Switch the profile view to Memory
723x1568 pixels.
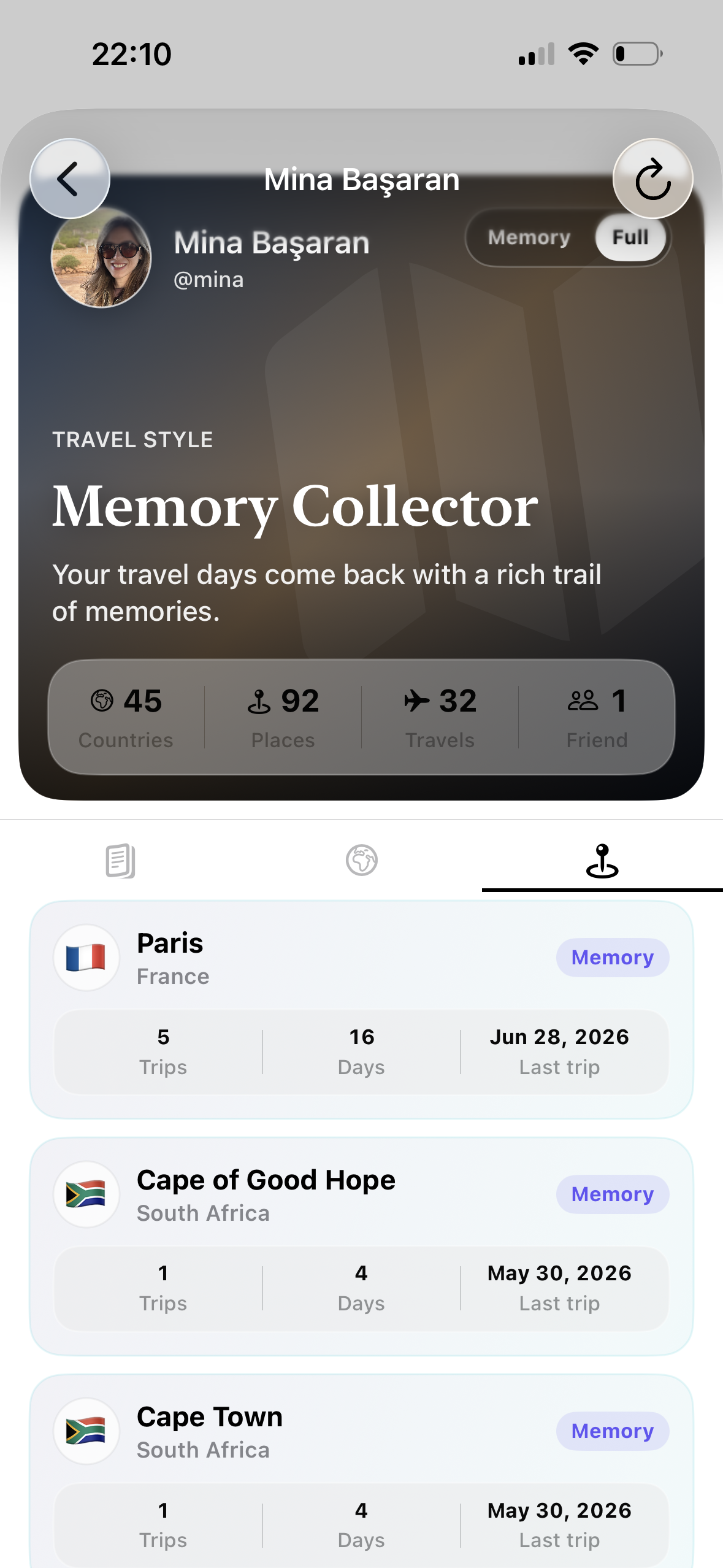[x=529, y=237]
